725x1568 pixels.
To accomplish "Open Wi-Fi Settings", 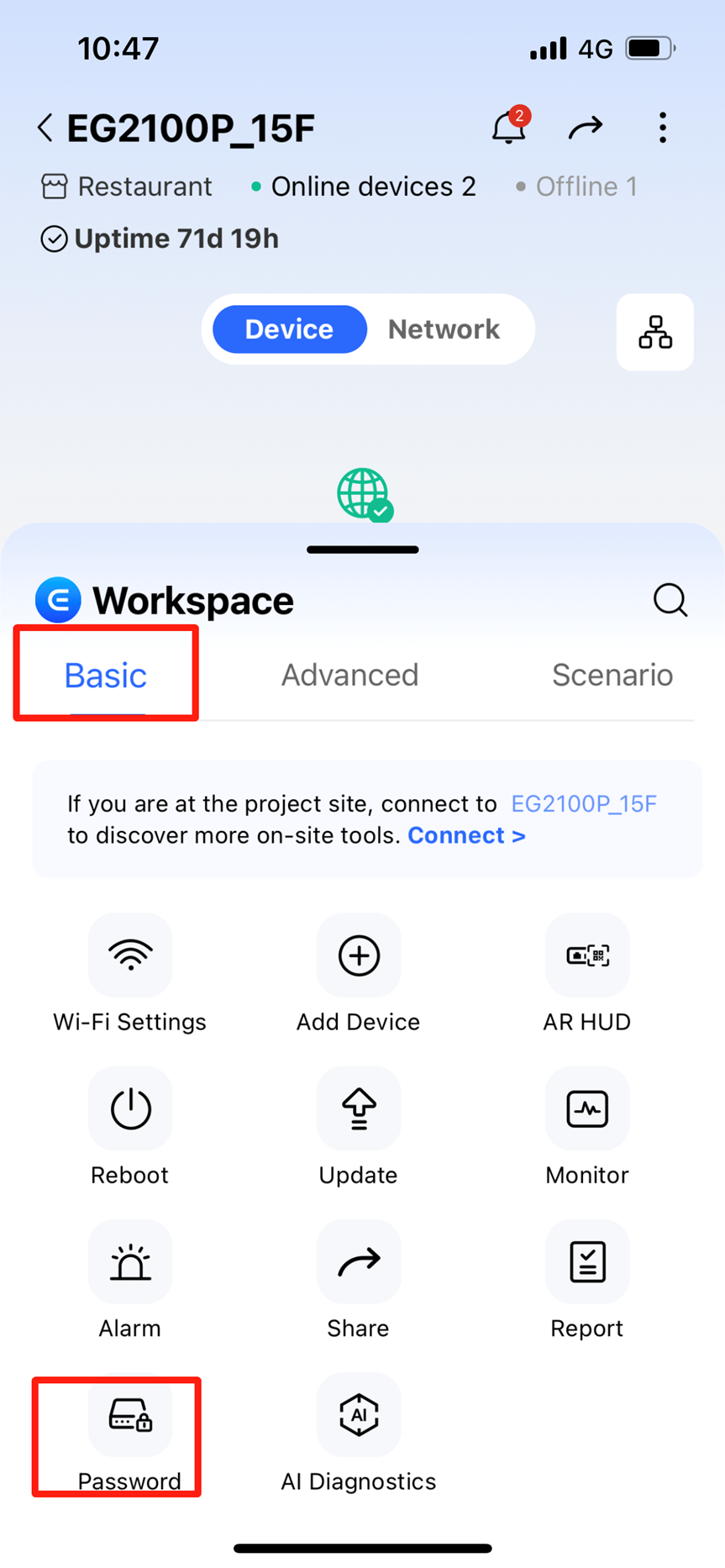I will point(130,956).
